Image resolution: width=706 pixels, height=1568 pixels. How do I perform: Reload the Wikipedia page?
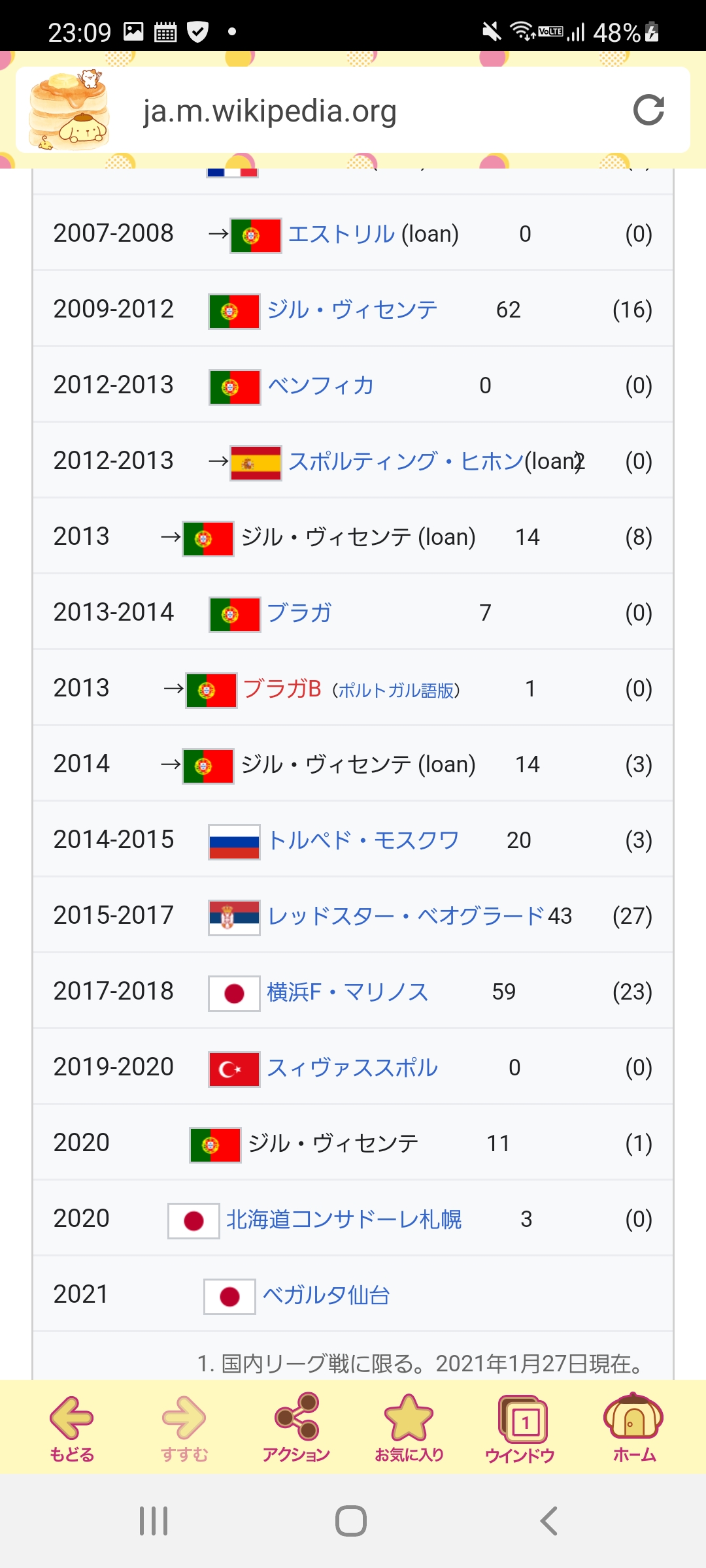pos(648,110)
